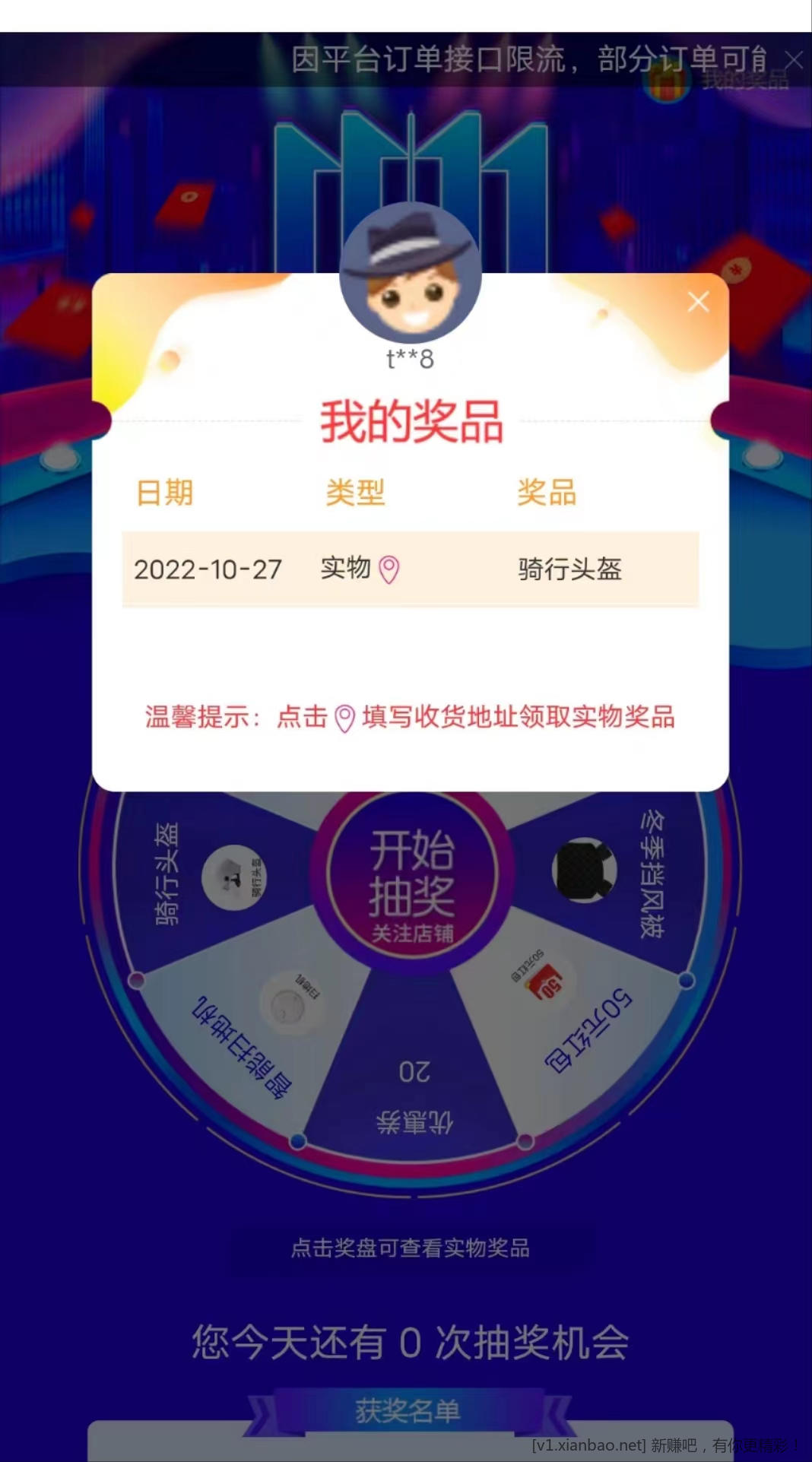Tap the location pin next to 实物
Viewport: 812px width, 1462px height.
pyautogui.click(x=389, y=569)
